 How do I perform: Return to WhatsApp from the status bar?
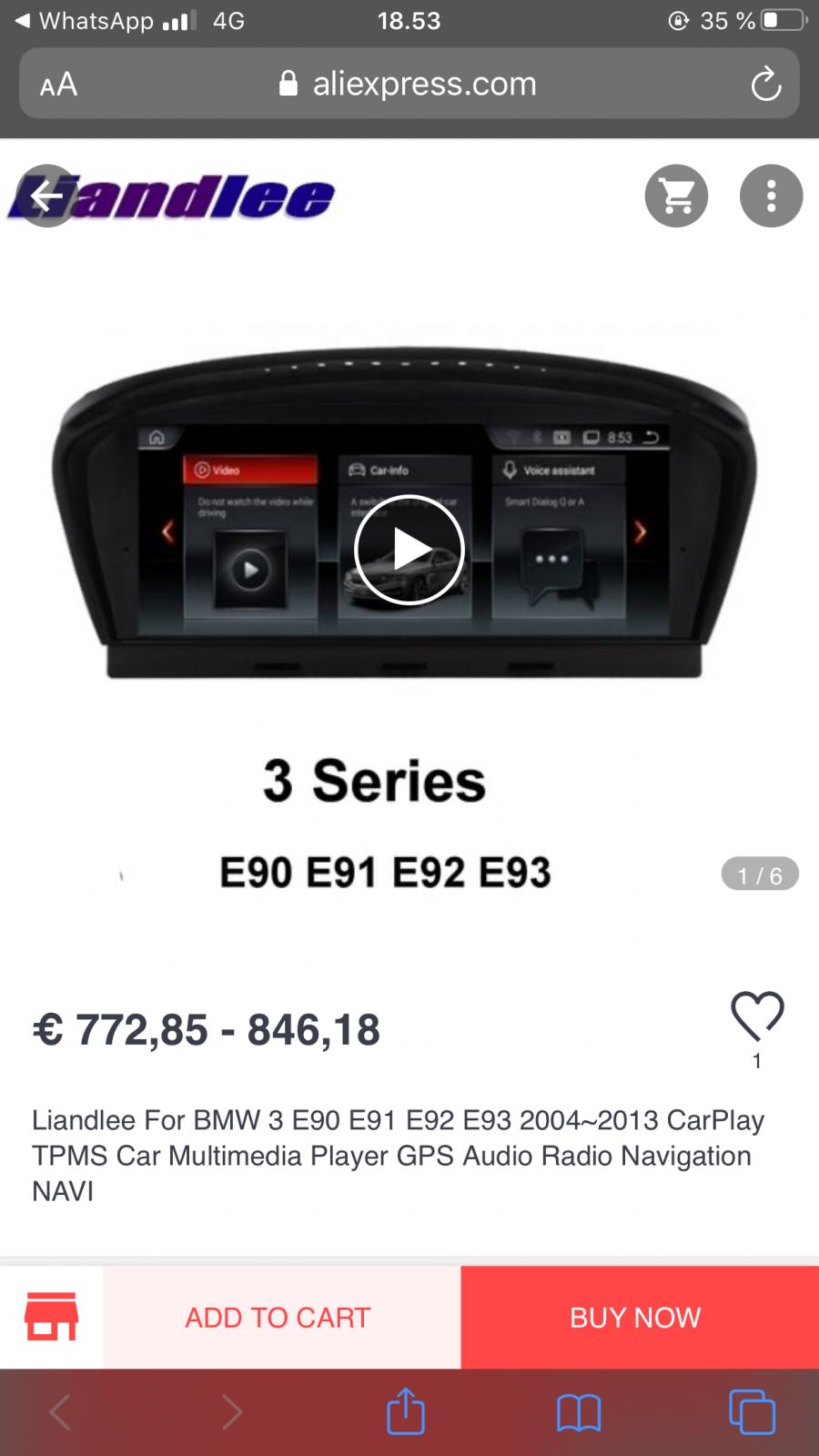tap(85, 21)
